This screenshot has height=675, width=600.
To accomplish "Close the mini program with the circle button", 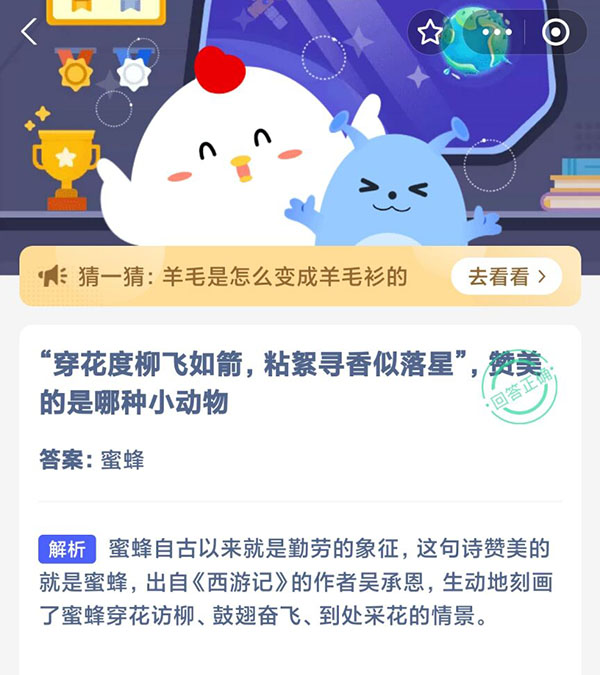I will (555, 33).
